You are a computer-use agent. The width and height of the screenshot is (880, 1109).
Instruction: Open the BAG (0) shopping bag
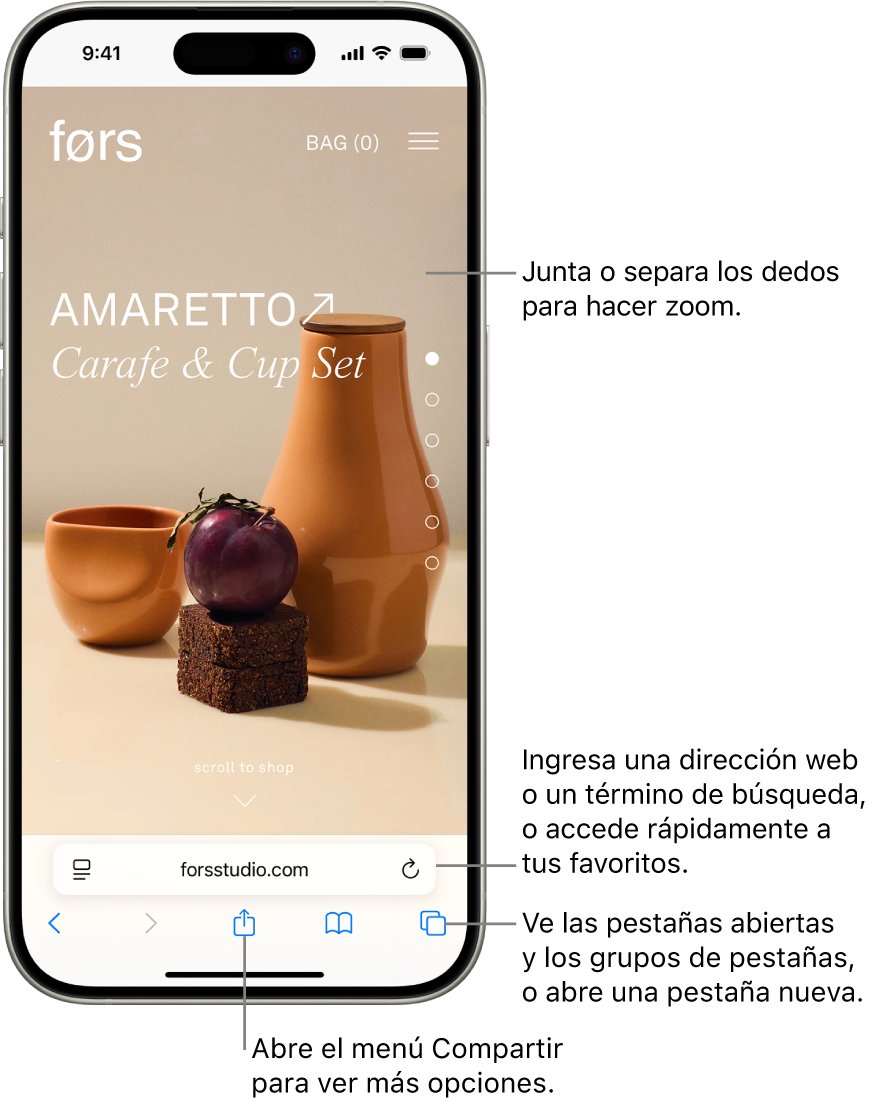342,142
